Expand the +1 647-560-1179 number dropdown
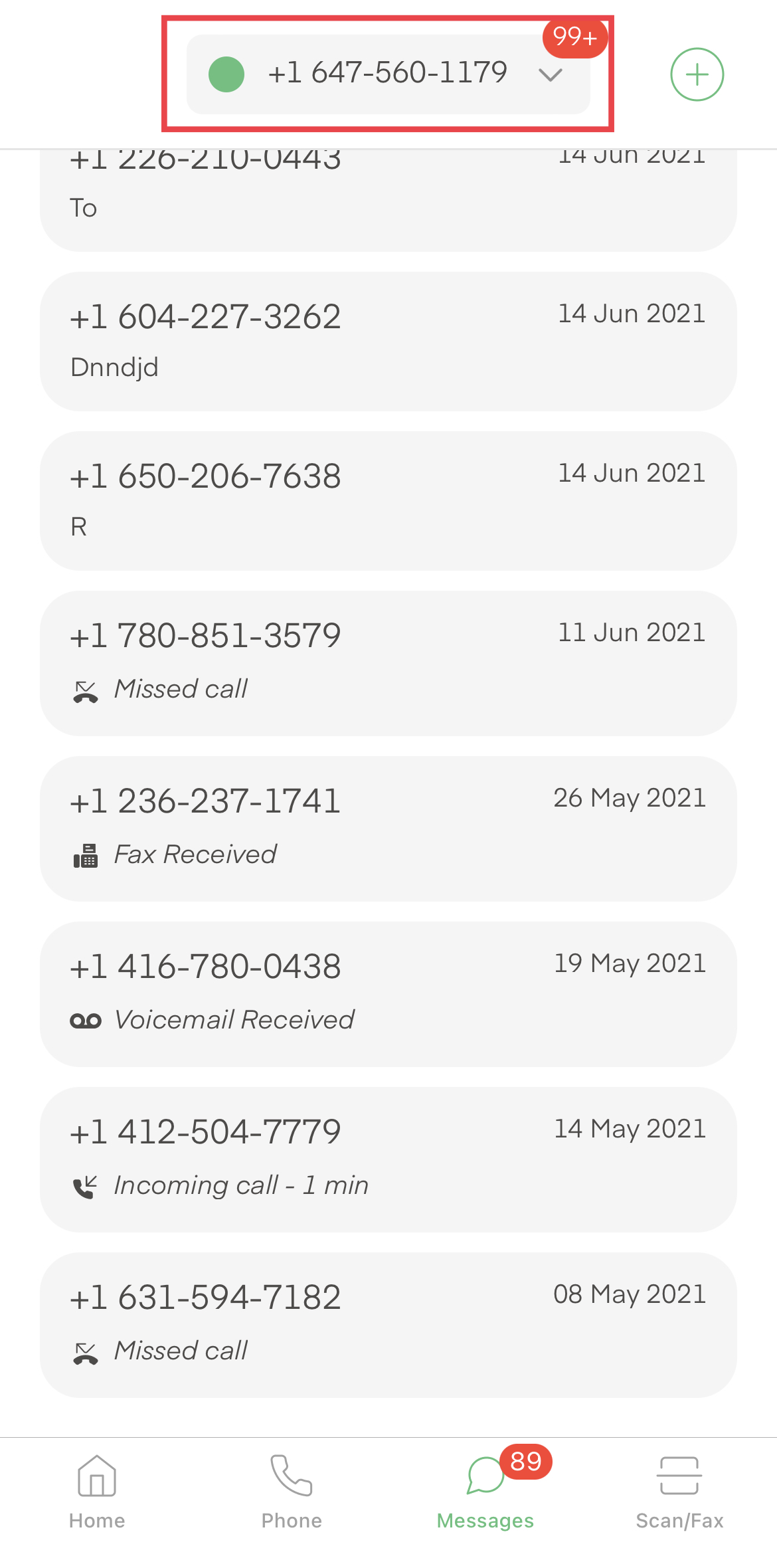The height and width of the screenshot is (1568, 777). (x=388, y=74)
